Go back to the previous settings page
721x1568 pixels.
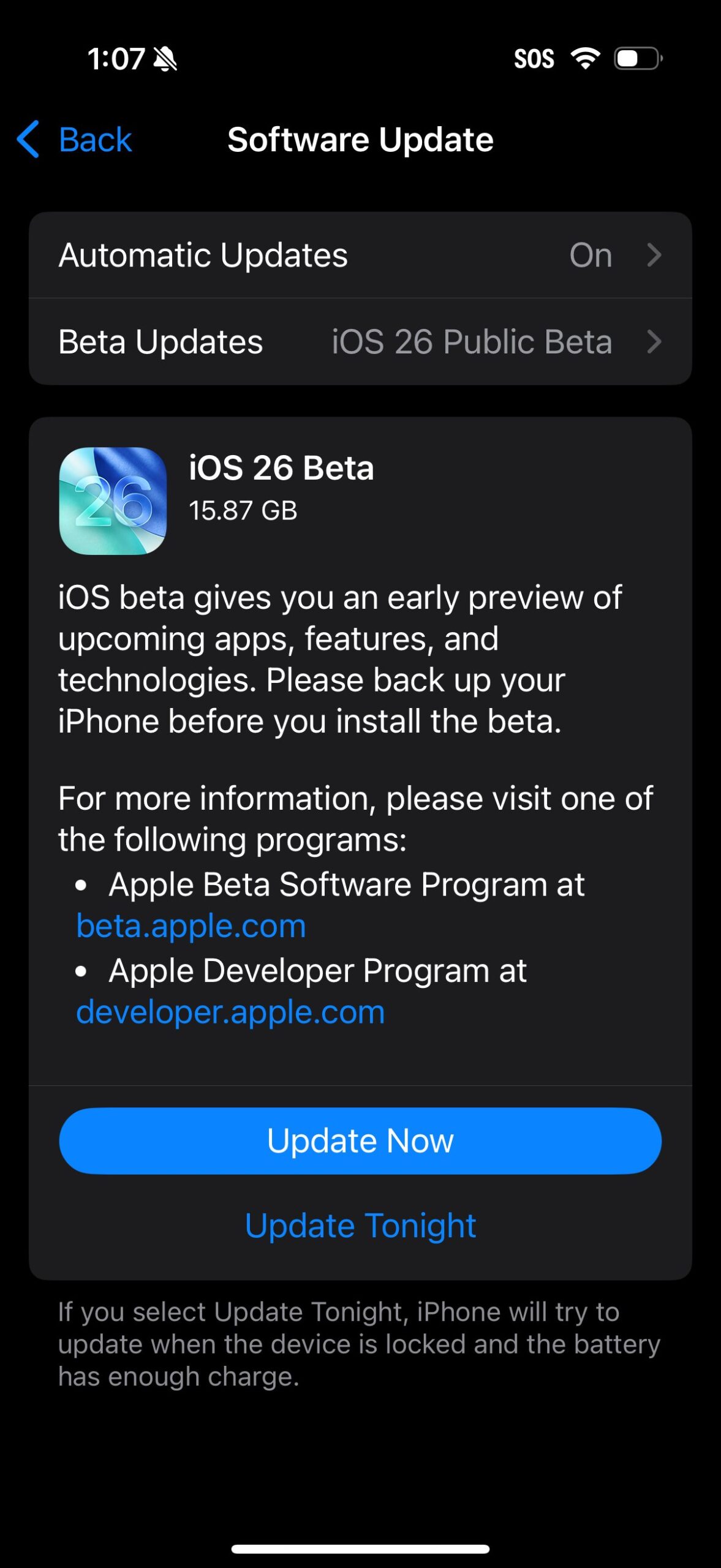(x=74, y=140)
